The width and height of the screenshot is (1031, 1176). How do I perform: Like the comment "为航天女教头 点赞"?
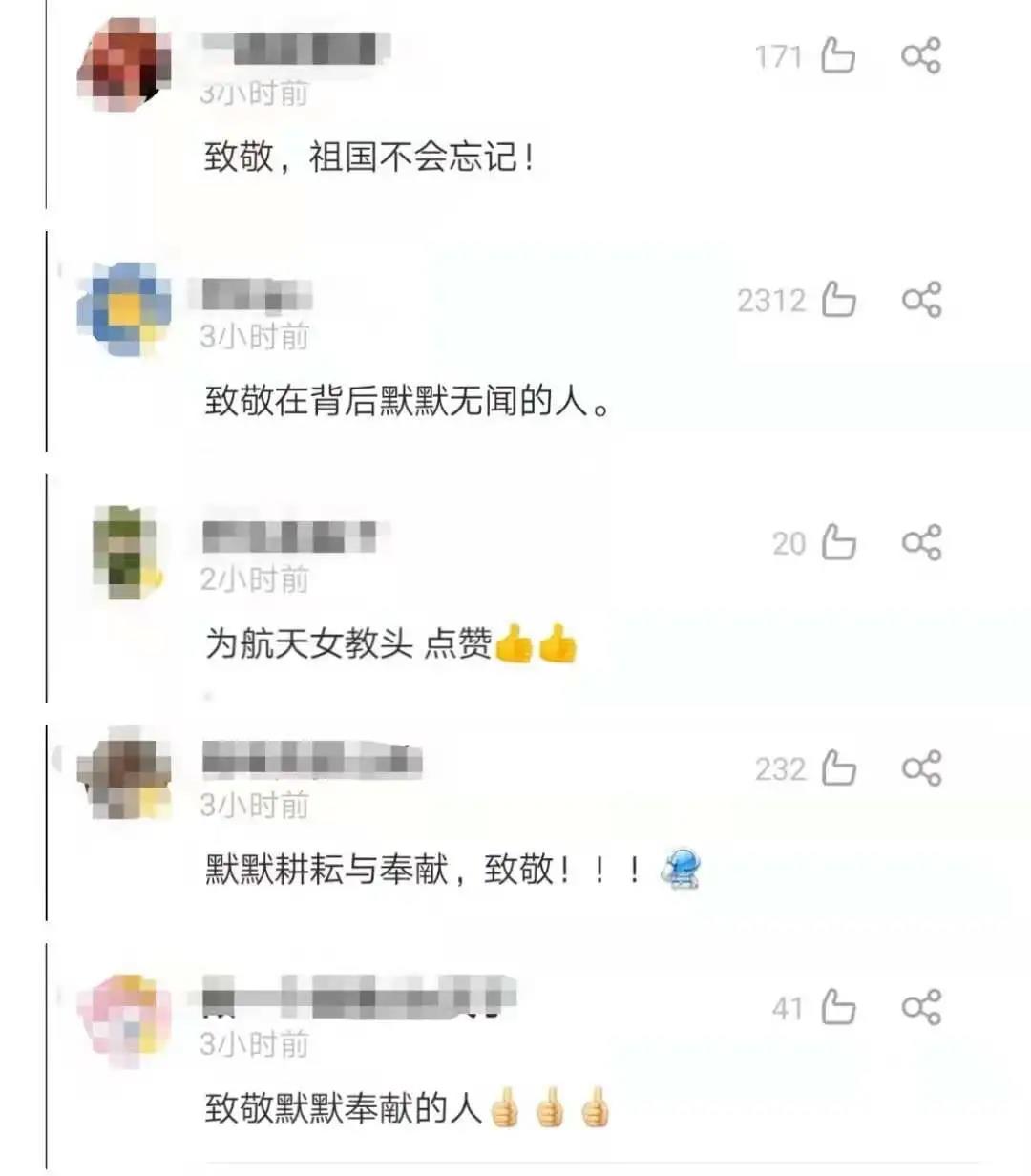point(838,542)
